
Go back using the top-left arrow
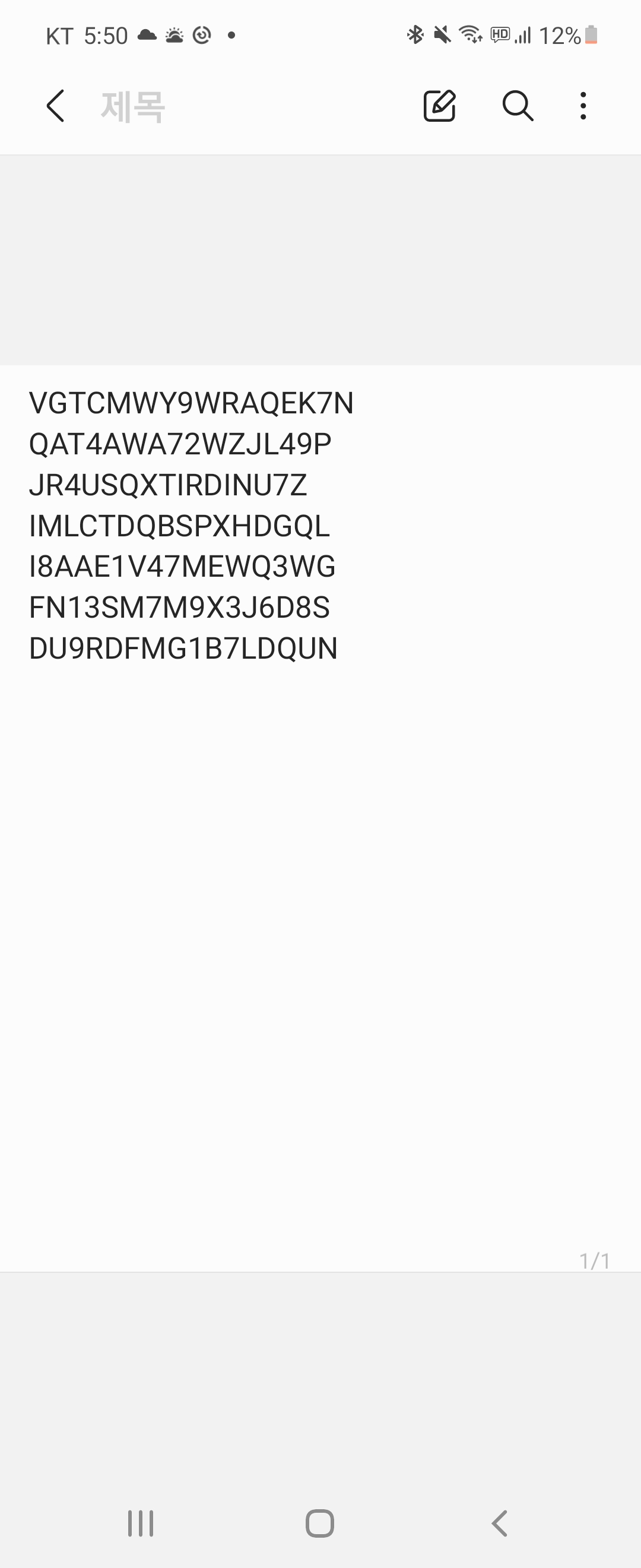click(x=55, y=106)
